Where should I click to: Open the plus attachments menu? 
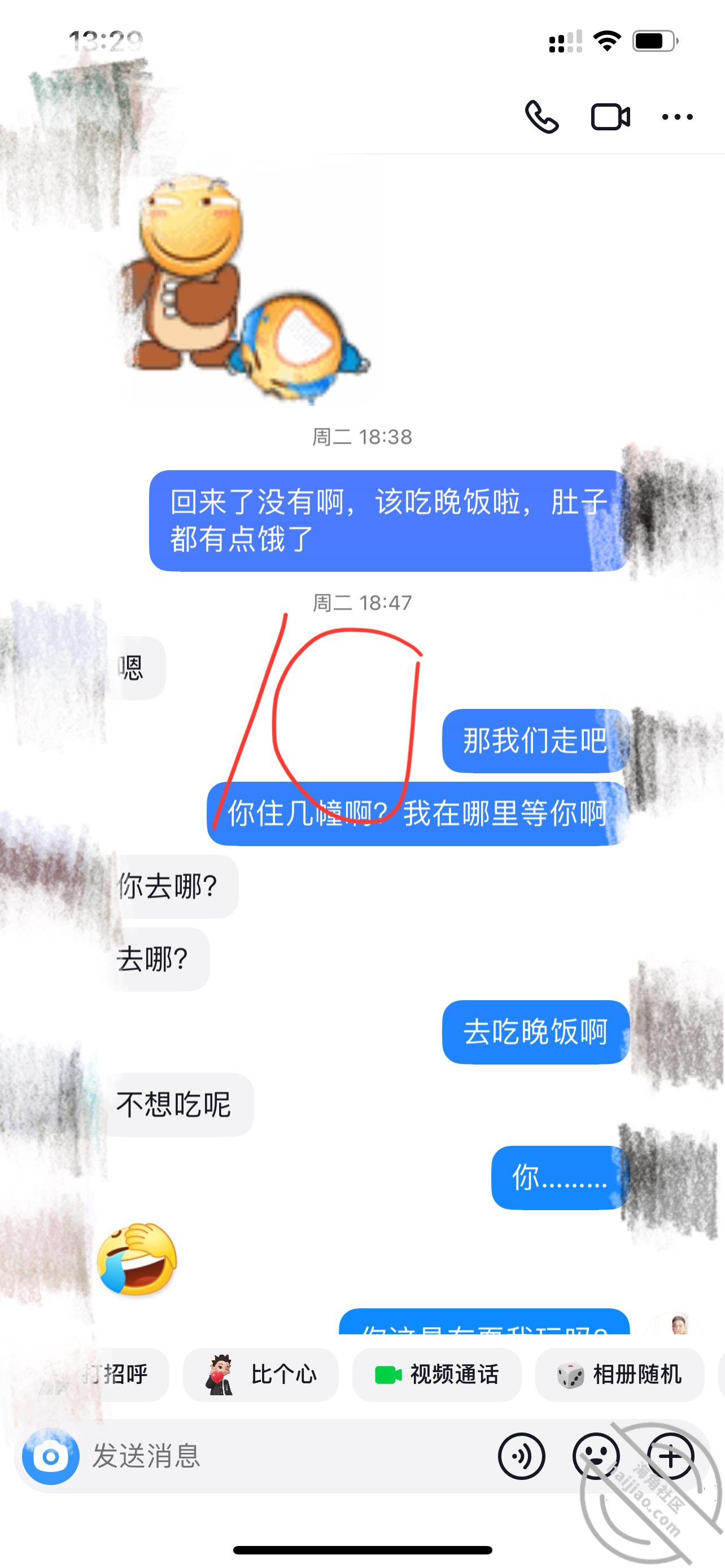[671, 1457]
